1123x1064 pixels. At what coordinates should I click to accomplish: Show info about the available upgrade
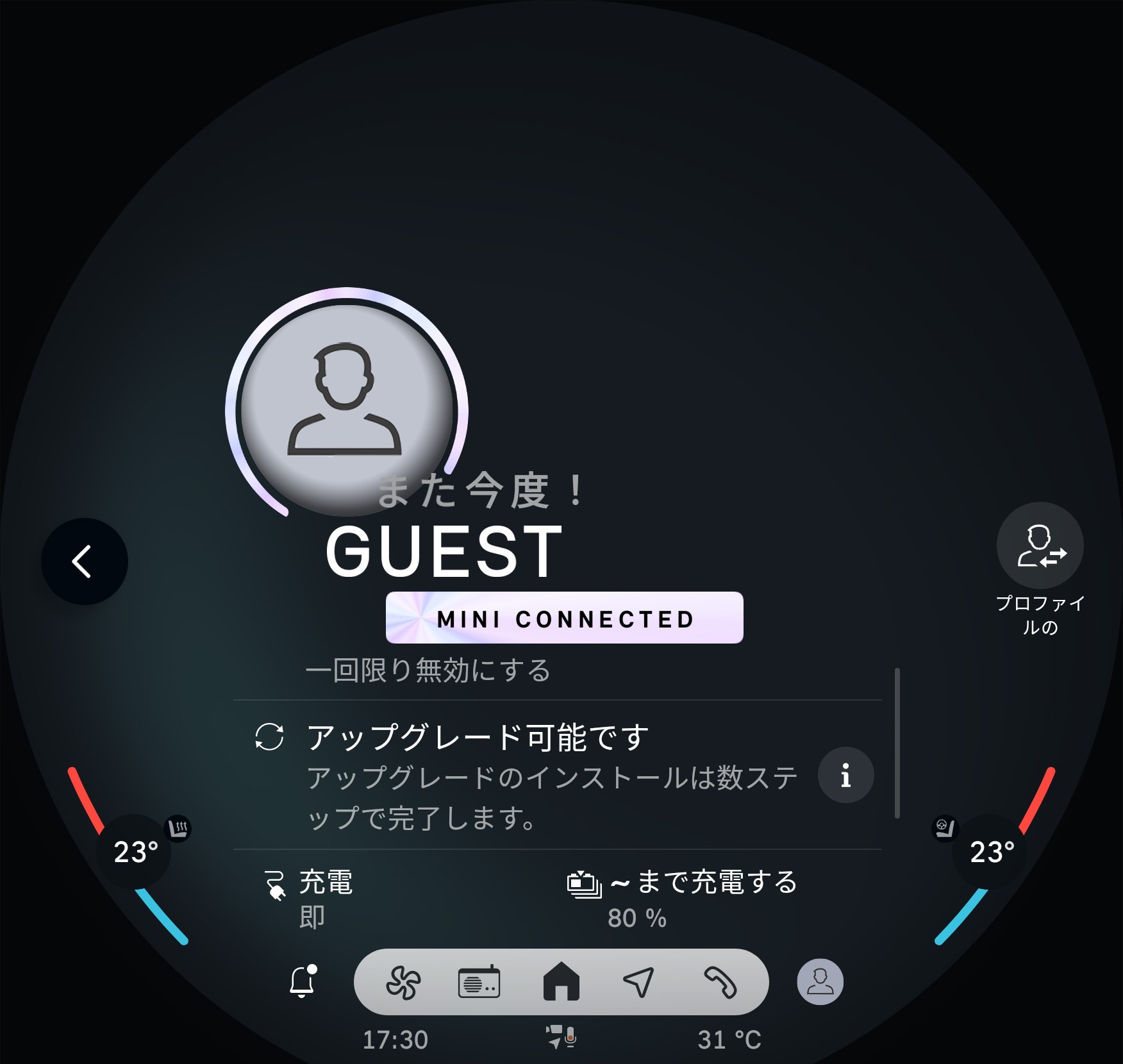pos(845,775)
